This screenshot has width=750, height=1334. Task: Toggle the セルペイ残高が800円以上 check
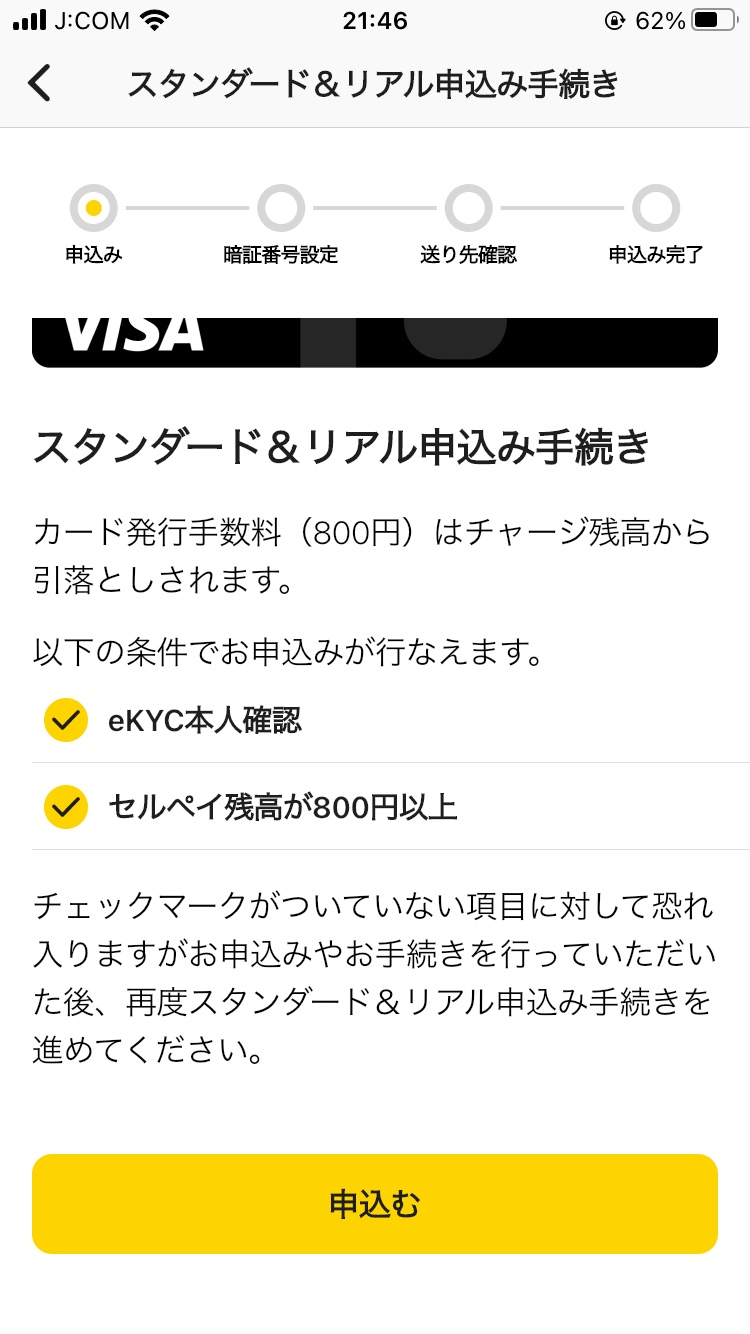[65, 806]
